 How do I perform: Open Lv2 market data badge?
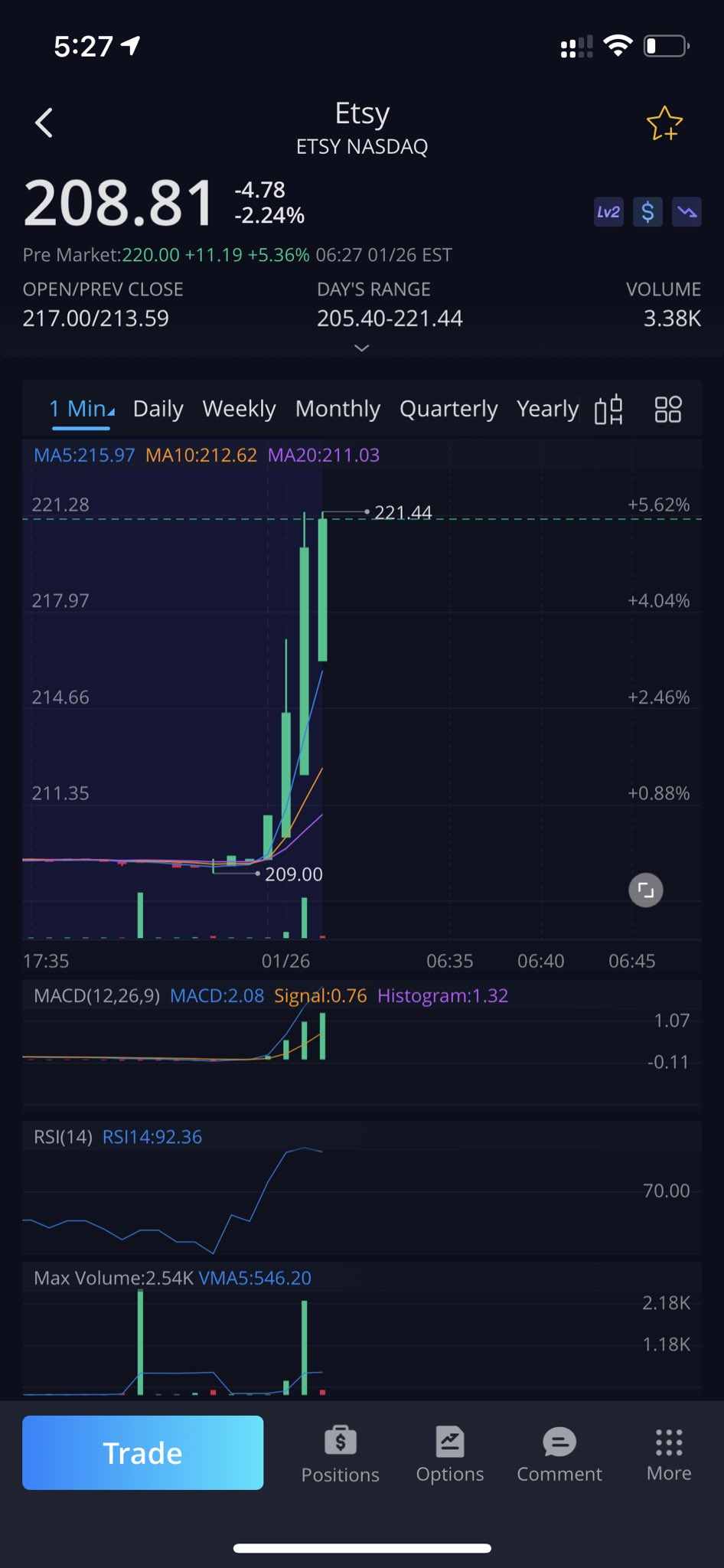tap(608, 212)
